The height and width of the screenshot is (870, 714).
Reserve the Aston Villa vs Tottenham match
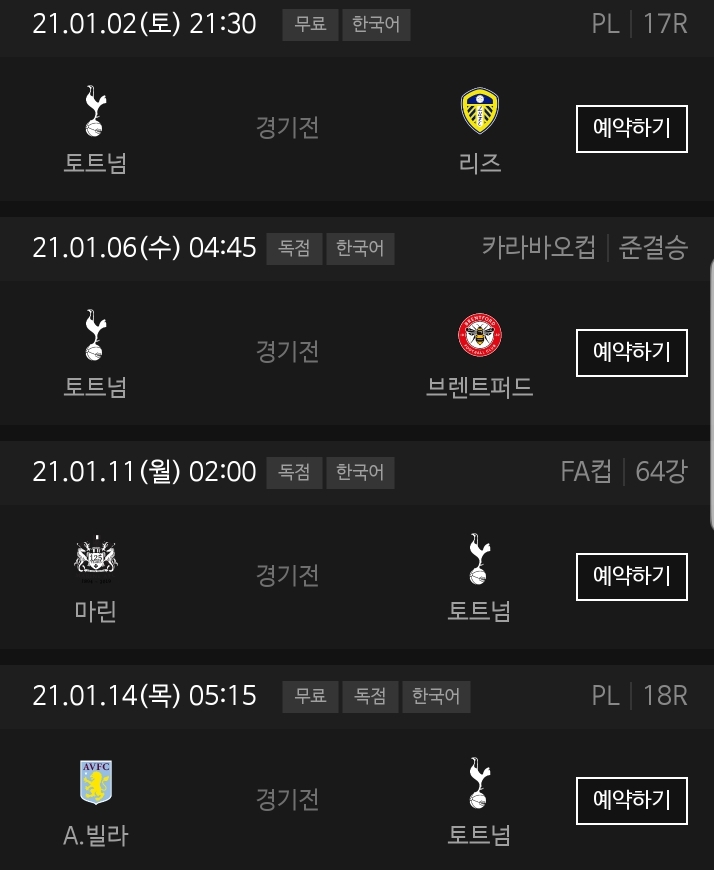click(631, 801)
